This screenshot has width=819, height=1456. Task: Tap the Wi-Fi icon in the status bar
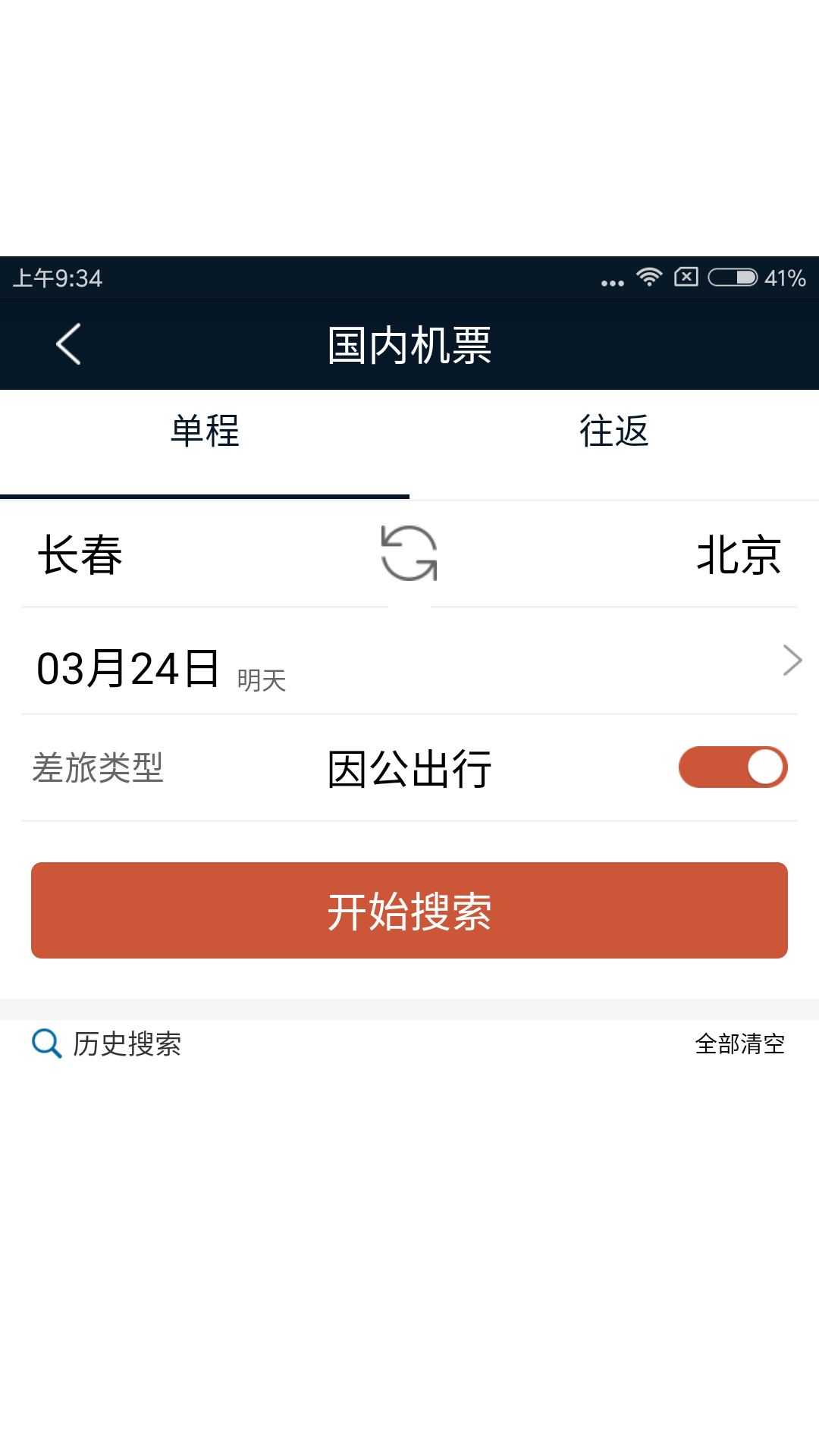tap(648, 279)
